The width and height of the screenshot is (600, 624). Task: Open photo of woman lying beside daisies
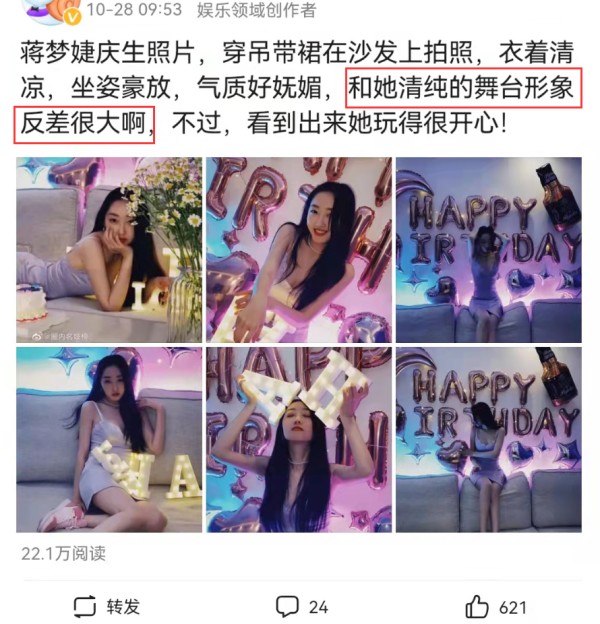click(109, 250)
